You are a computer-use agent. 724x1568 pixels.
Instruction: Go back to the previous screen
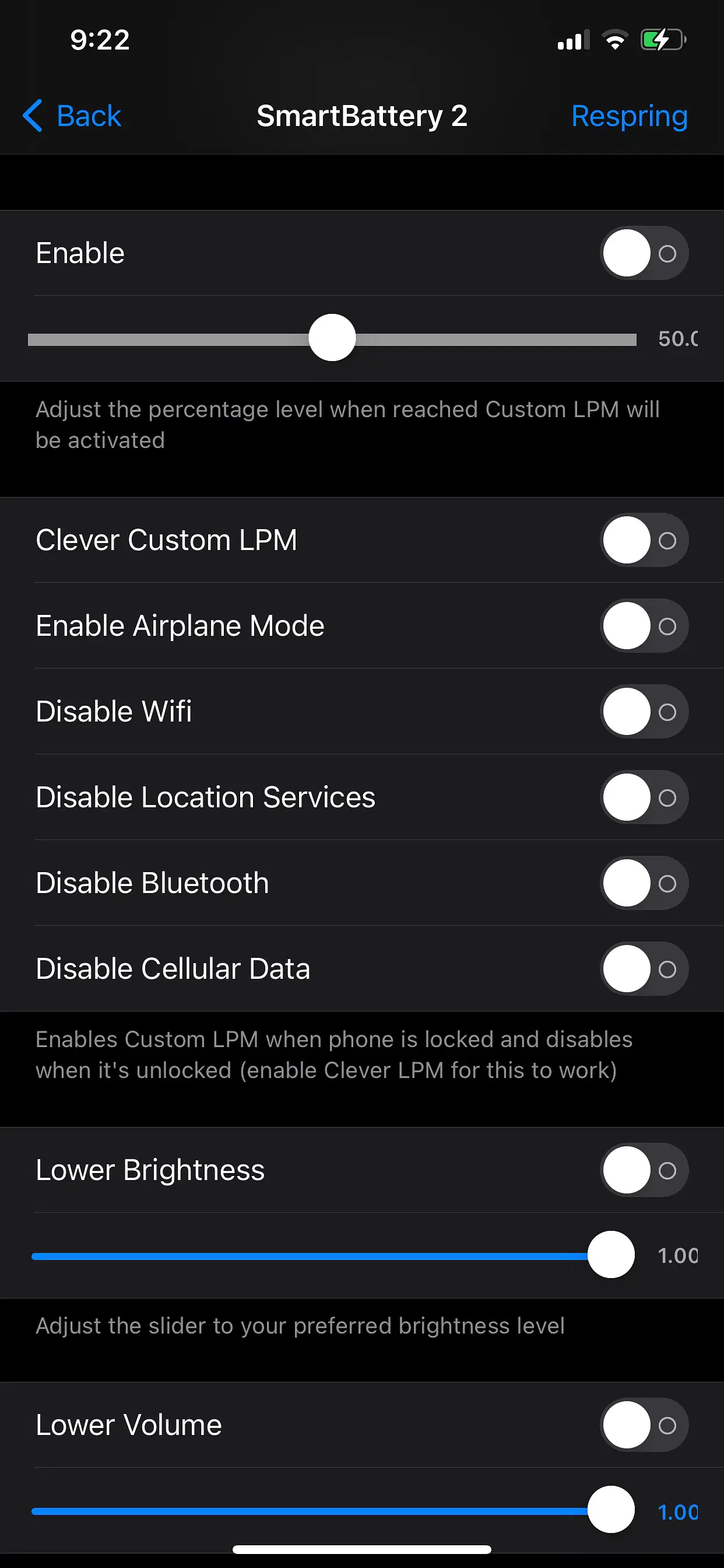tap(72, 116)
